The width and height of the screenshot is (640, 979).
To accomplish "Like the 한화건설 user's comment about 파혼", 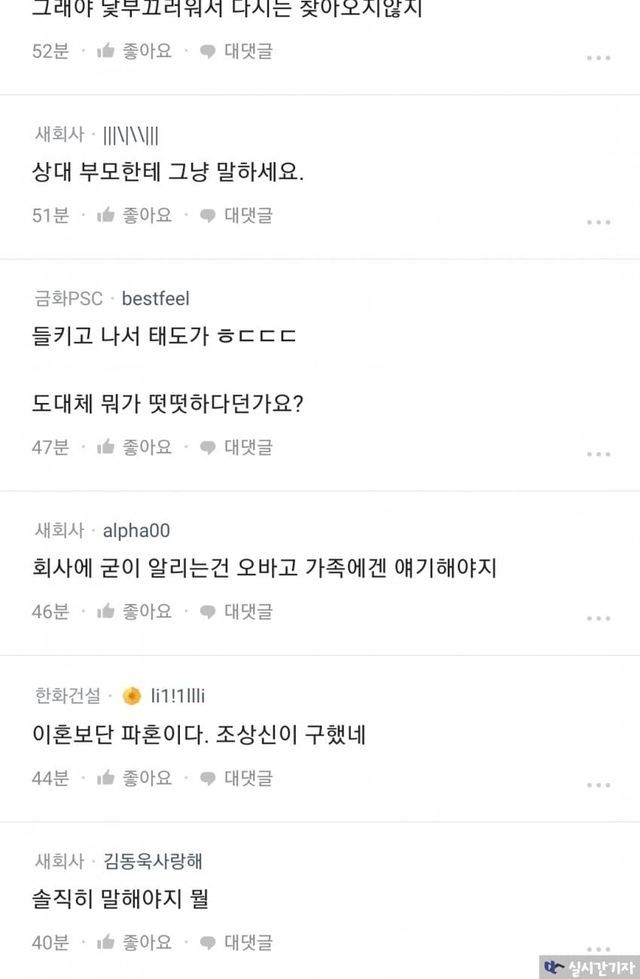I will [x=134, y=777].
